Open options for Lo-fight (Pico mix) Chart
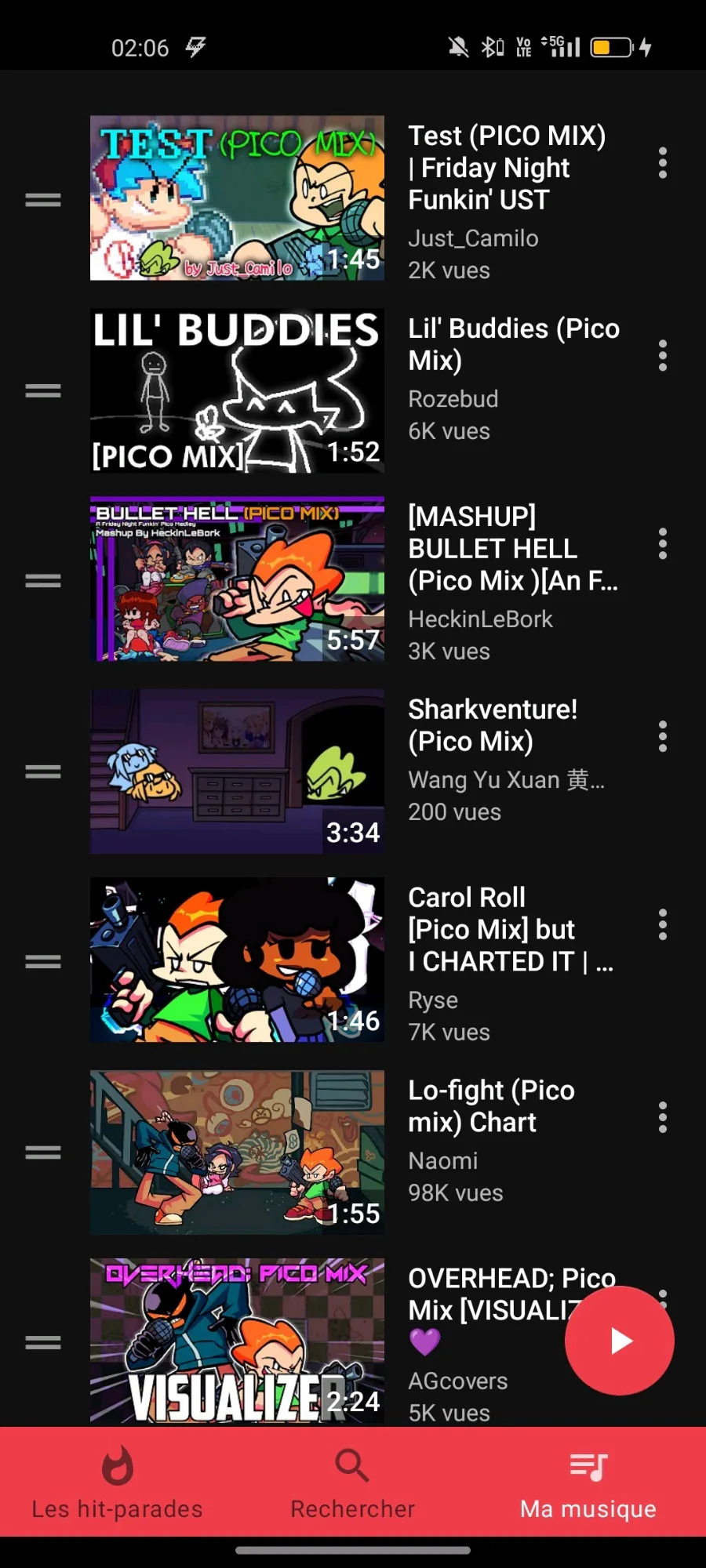 click(663, 1117)
